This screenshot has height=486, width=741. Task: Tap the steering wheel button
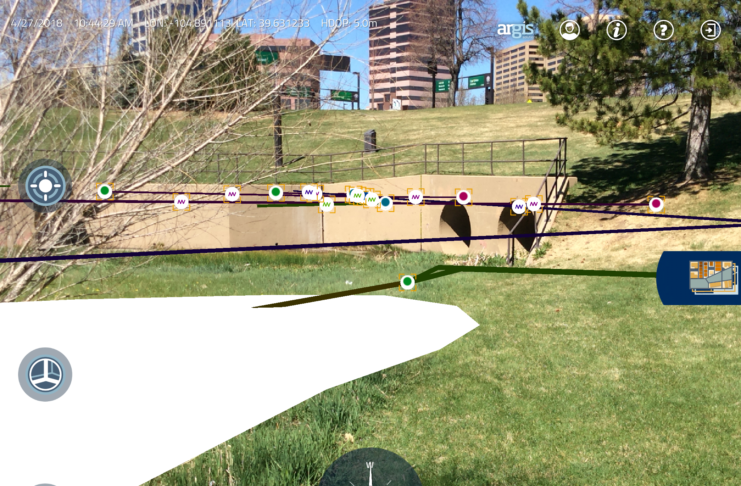[45, 374]
